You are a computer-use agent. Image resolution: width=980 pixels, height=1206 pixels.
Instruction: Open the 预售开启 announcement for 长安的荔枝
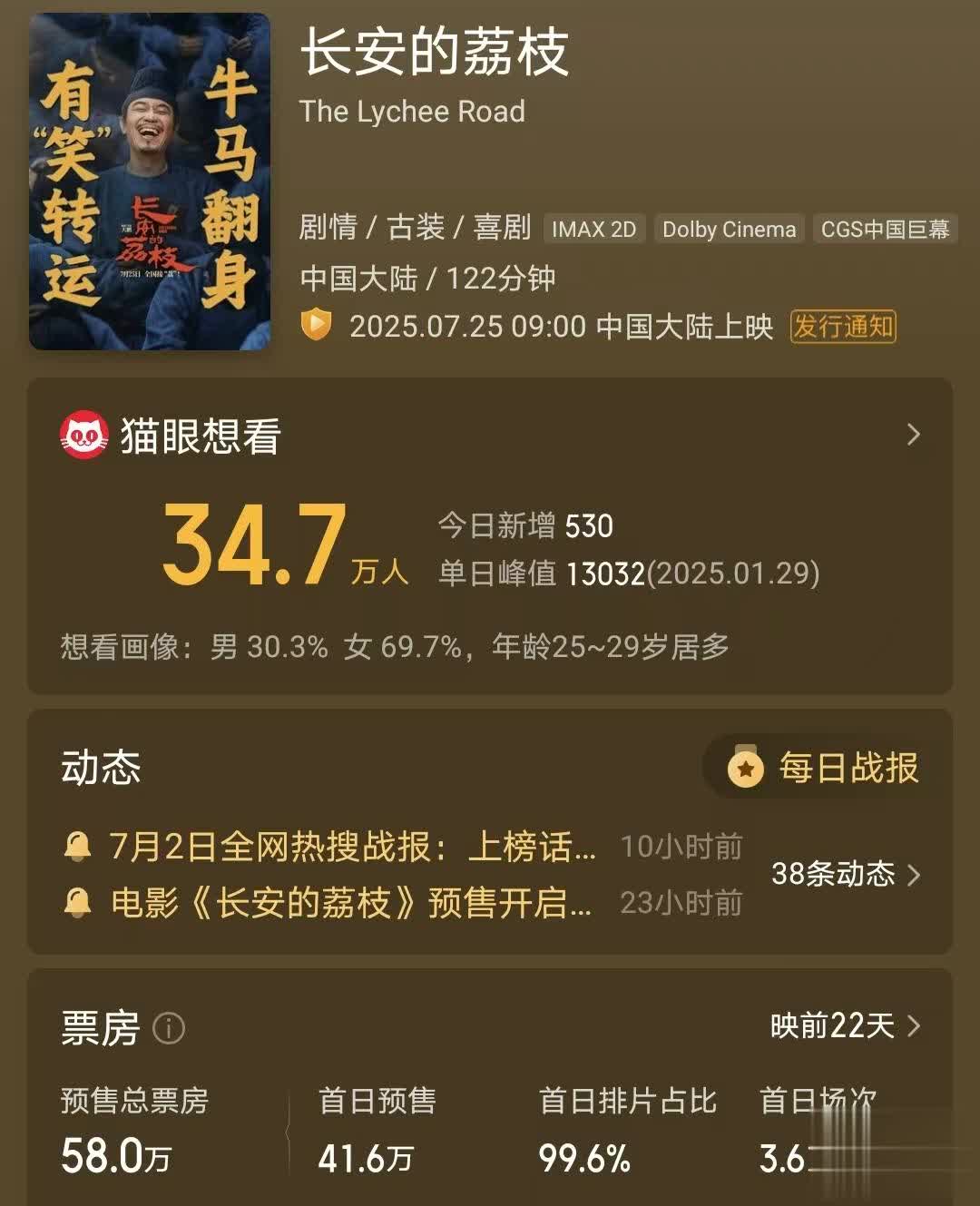tap(350, 903)
